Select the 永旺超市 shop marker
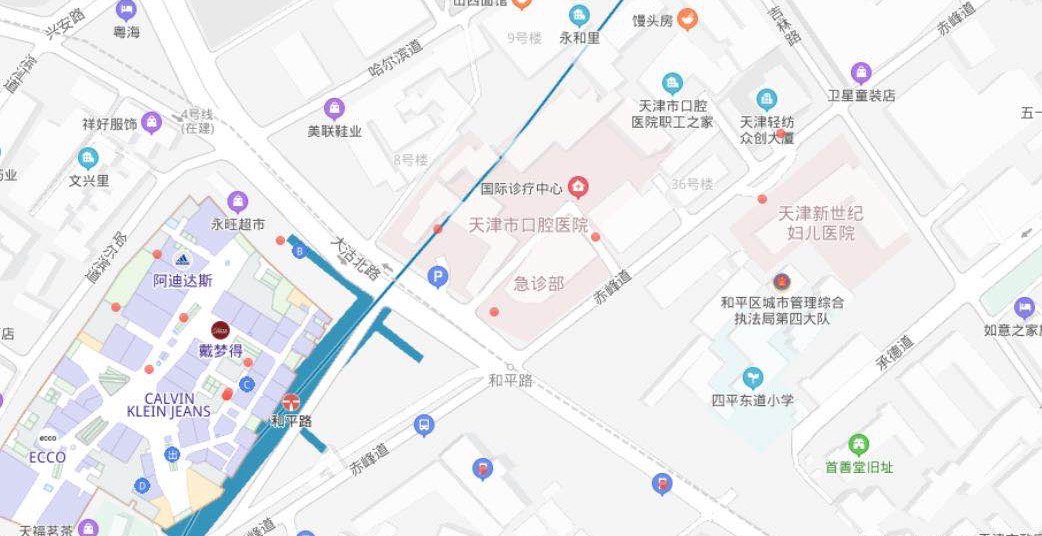Image resolution: width=1042 pixels, height=536 pixels. coord(237,201)
